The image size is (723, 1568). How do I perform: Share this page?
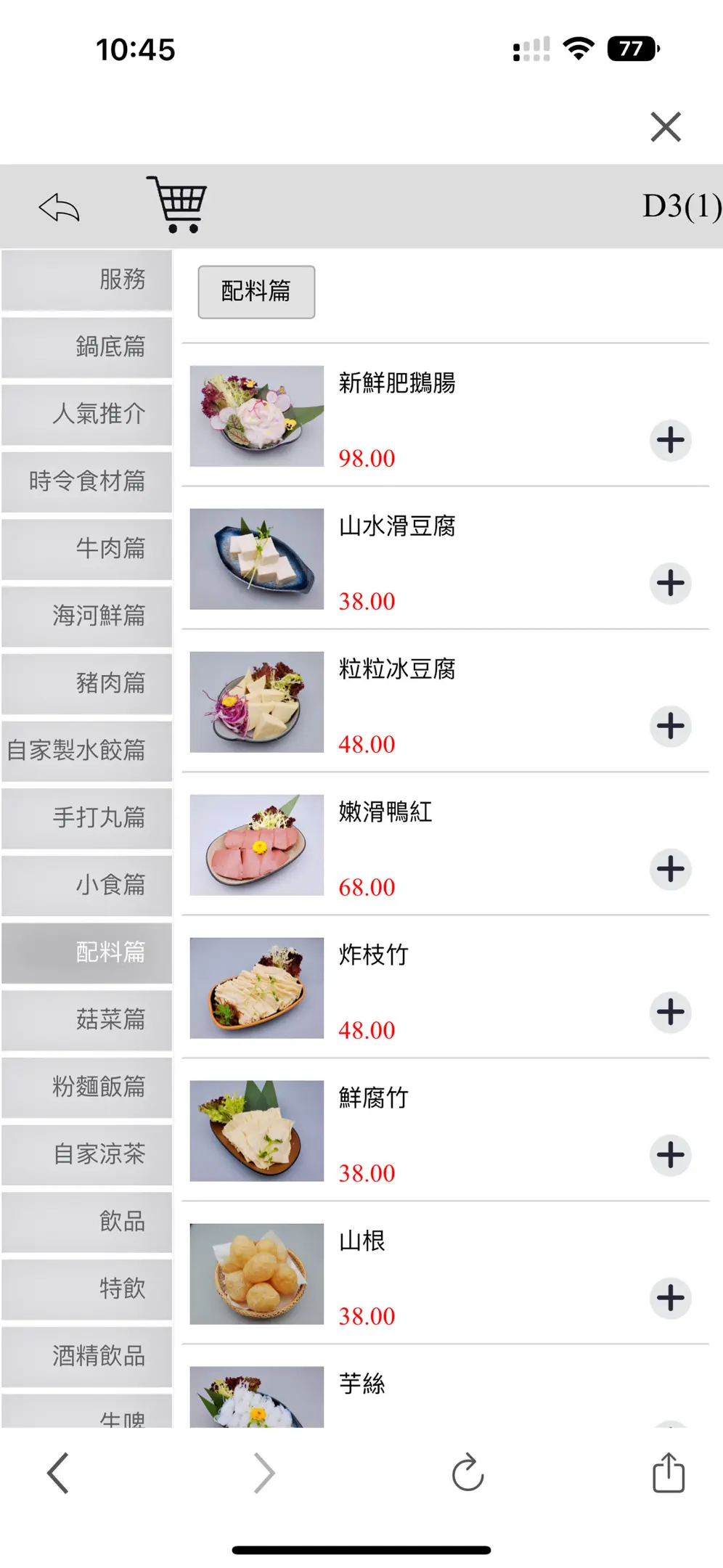[668, 1473]
